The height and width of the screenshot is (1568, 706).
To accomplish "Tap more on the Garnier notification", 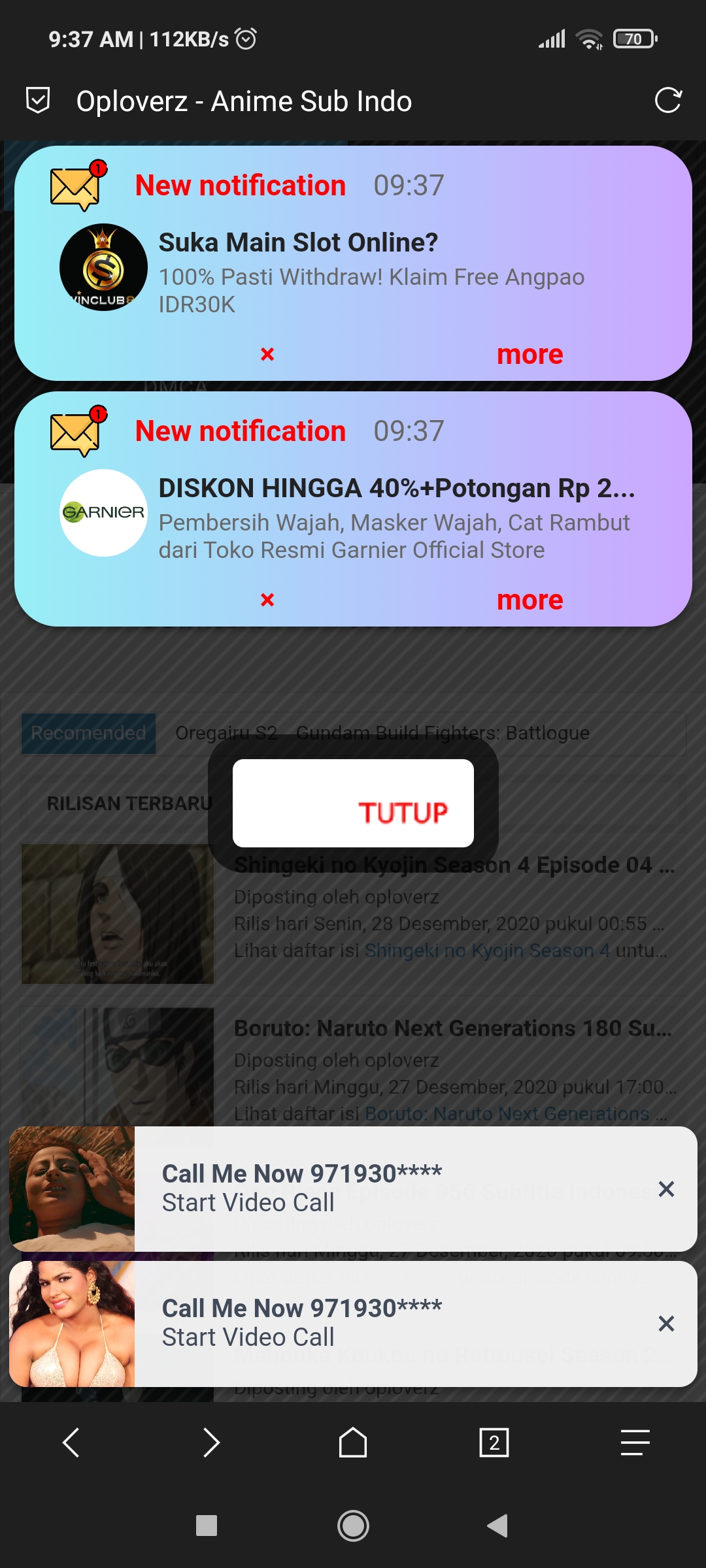I will tap(529, 600).
